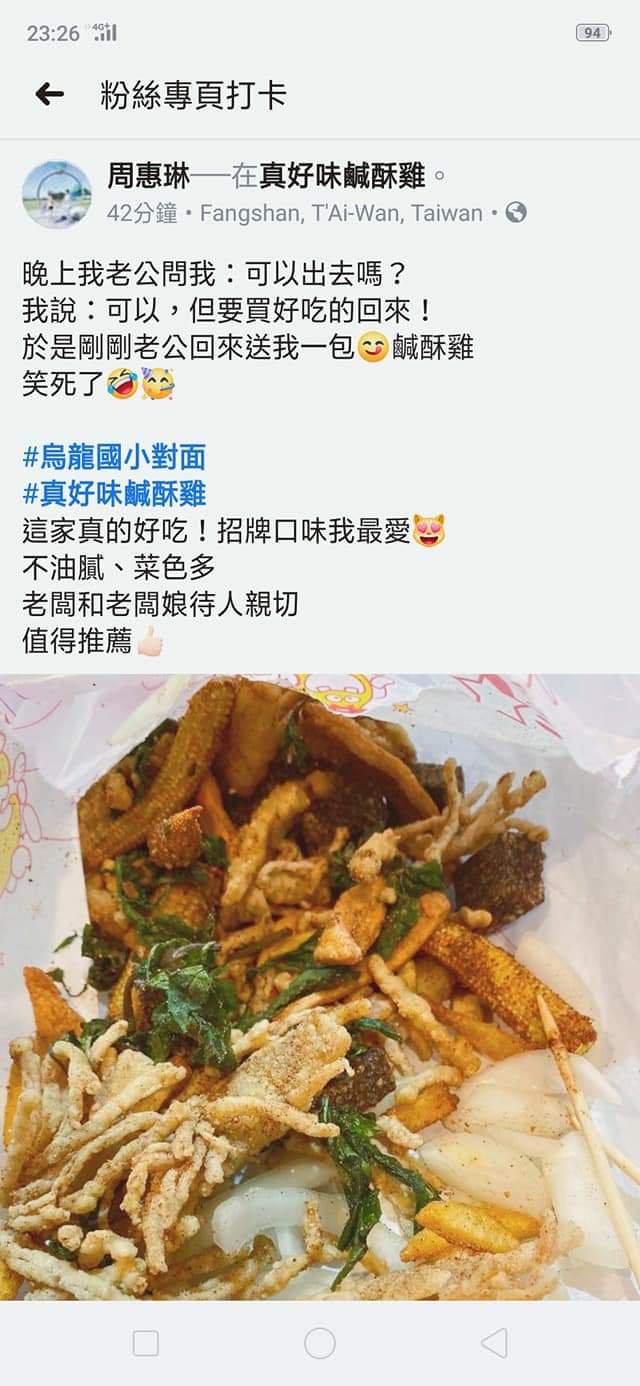This screenshot has width=640, height=1386.
Task: Open 周惠琳's profile name link
Action: (x=147, y=177)
